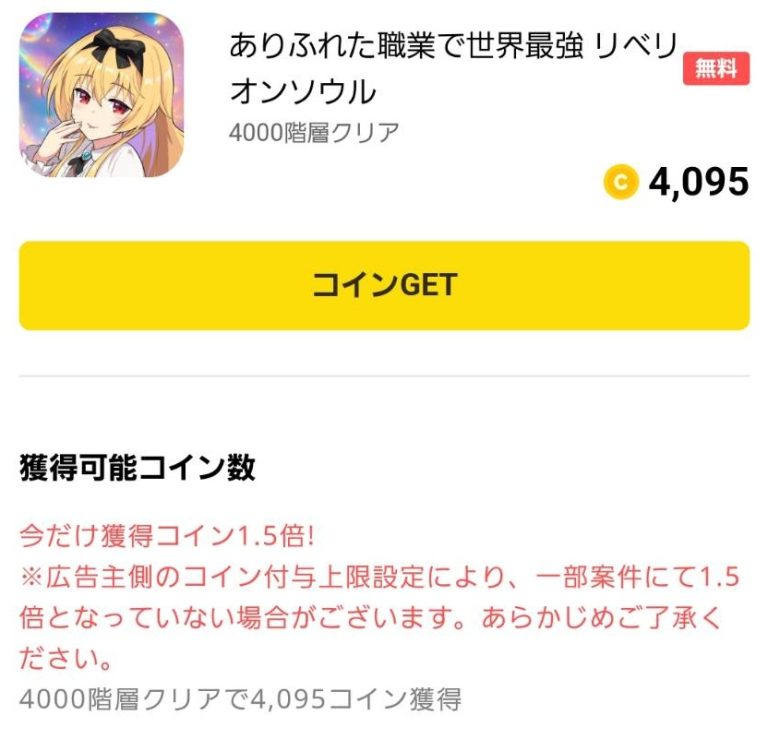
Task: Tap the yellow コインGET button
Action: (x=384, y=285)
